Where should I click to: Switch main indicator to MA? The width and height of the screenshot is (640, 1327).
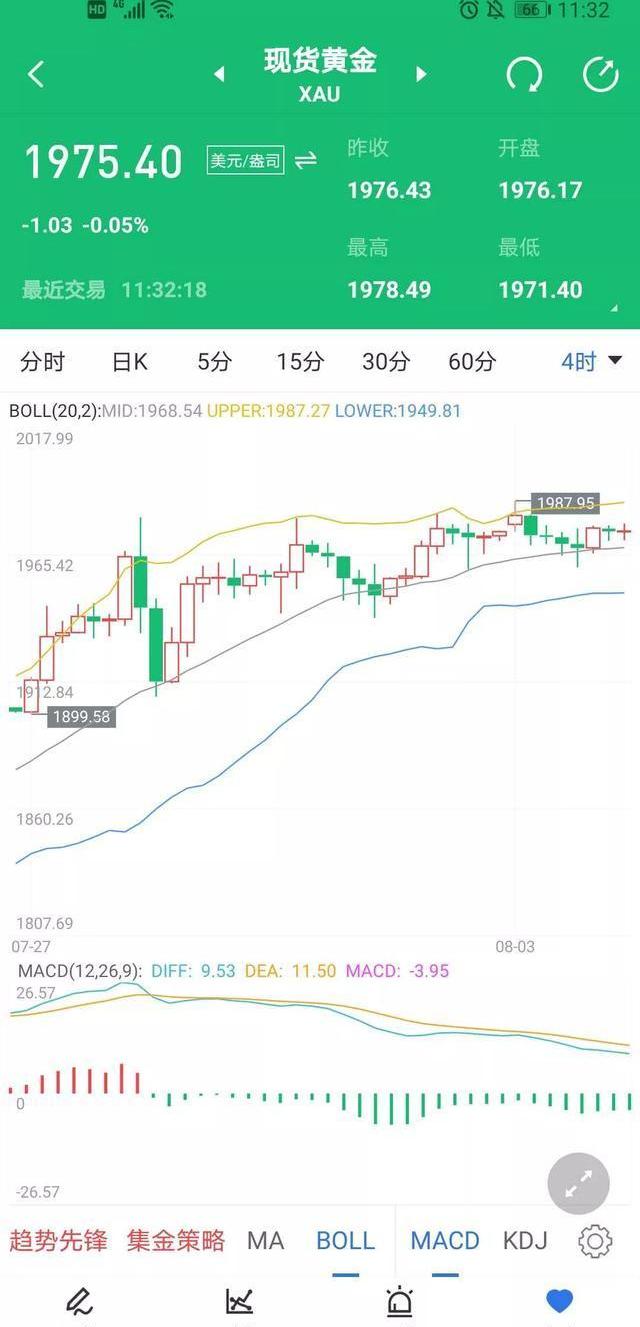coord(265,1241)
